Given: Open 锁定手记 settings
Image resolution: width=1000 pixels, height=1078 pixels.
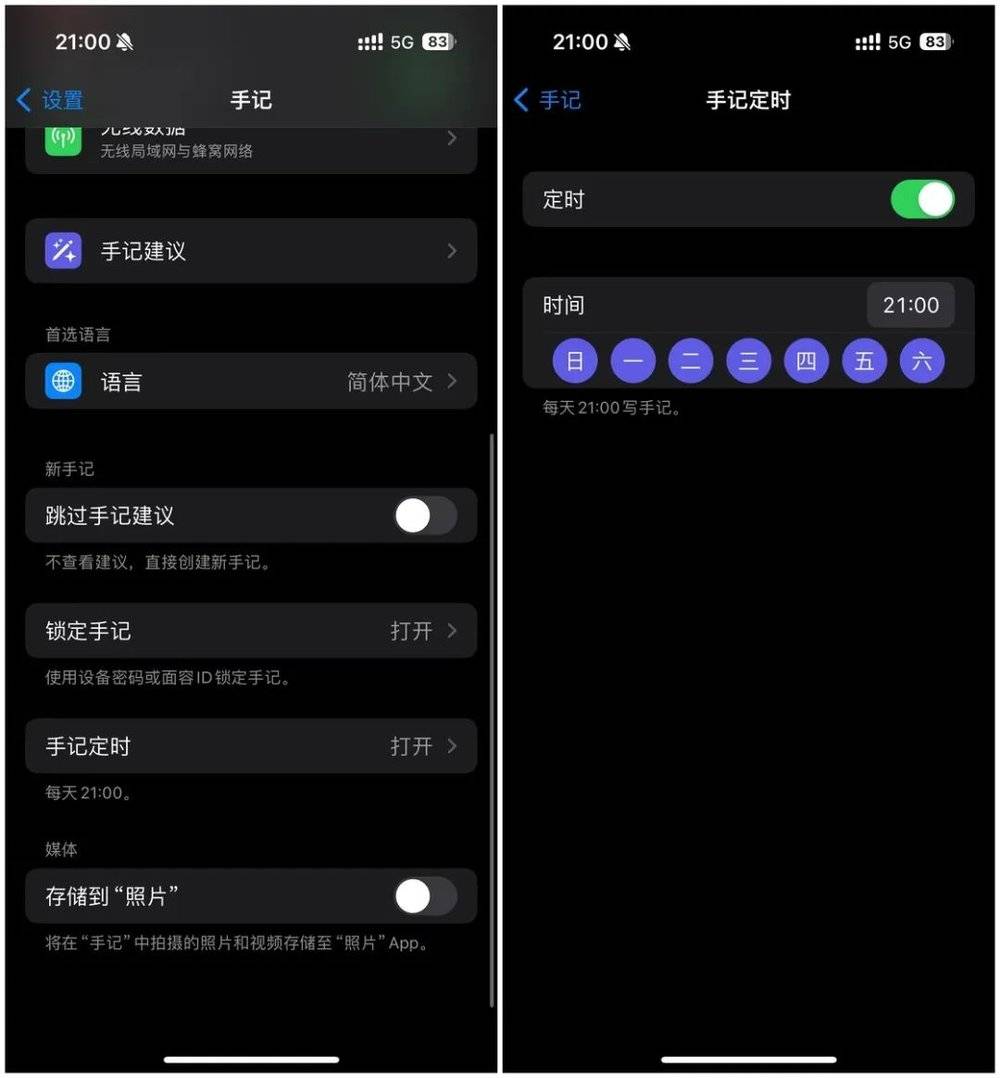Looking at the screenshot, I should tap(250, 631).
